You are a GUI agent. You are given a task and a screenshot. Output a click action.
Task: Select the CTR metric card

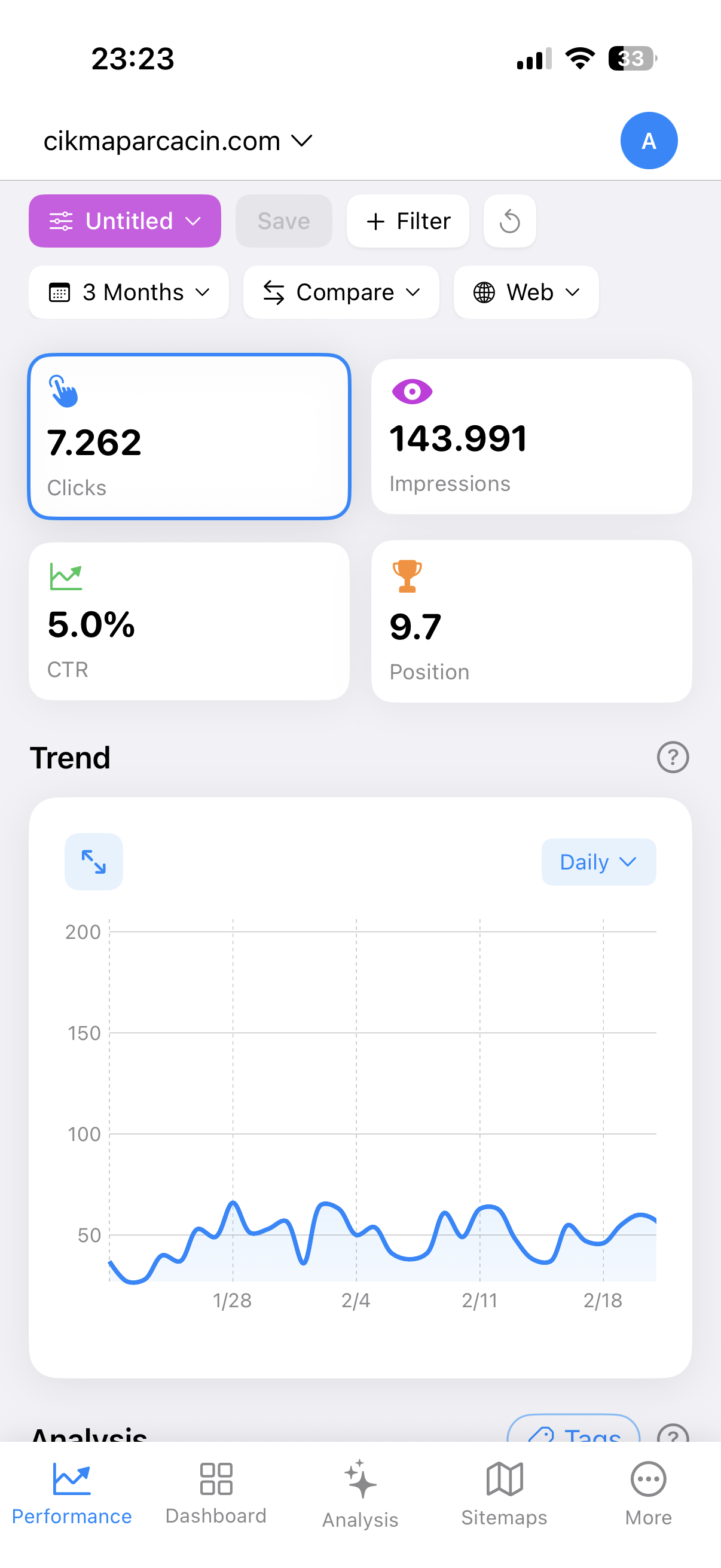tap(190, 621)
